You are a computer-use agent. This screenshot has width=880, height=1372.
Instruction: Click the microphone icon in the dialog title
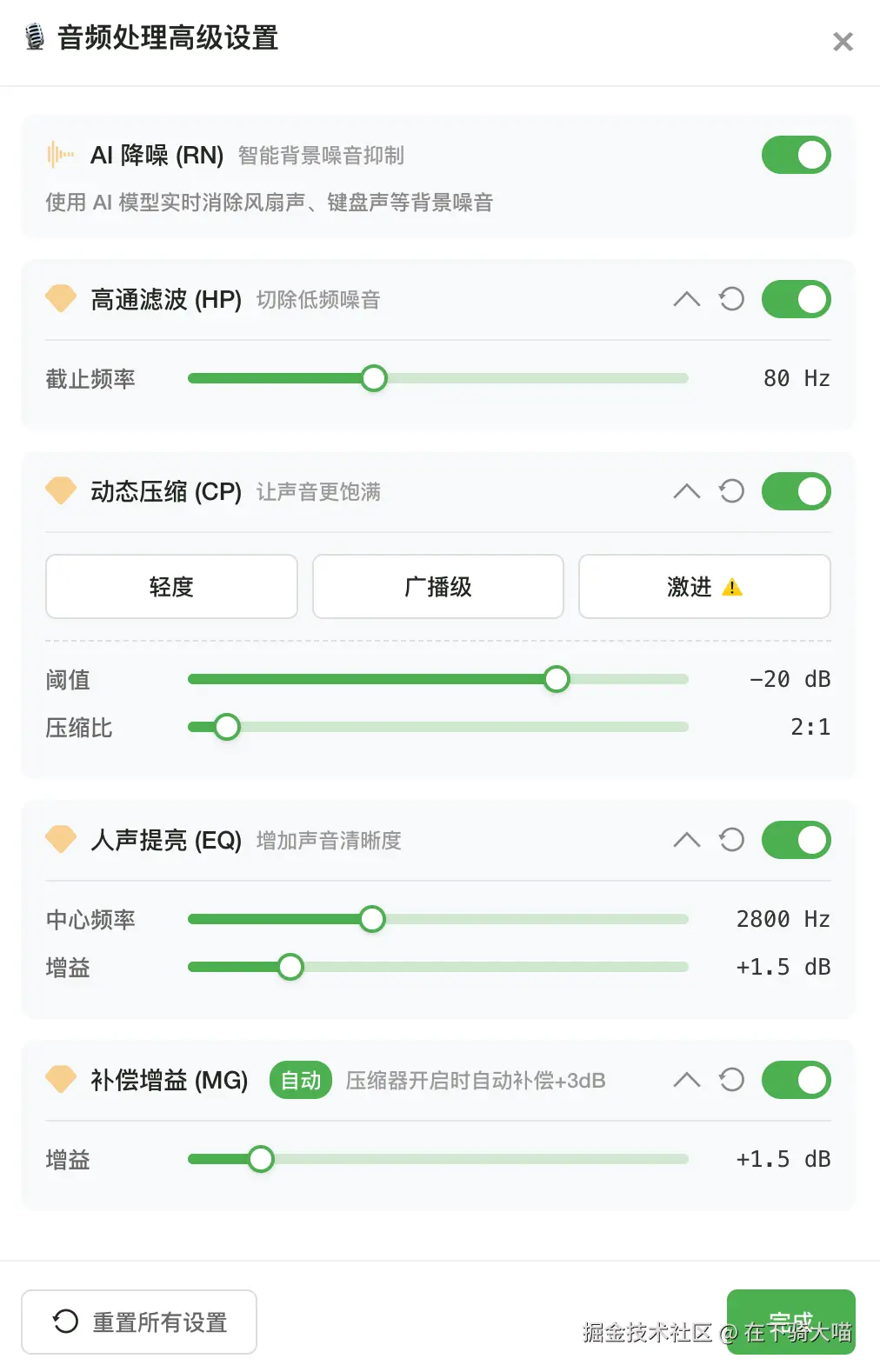pos(33,39)
